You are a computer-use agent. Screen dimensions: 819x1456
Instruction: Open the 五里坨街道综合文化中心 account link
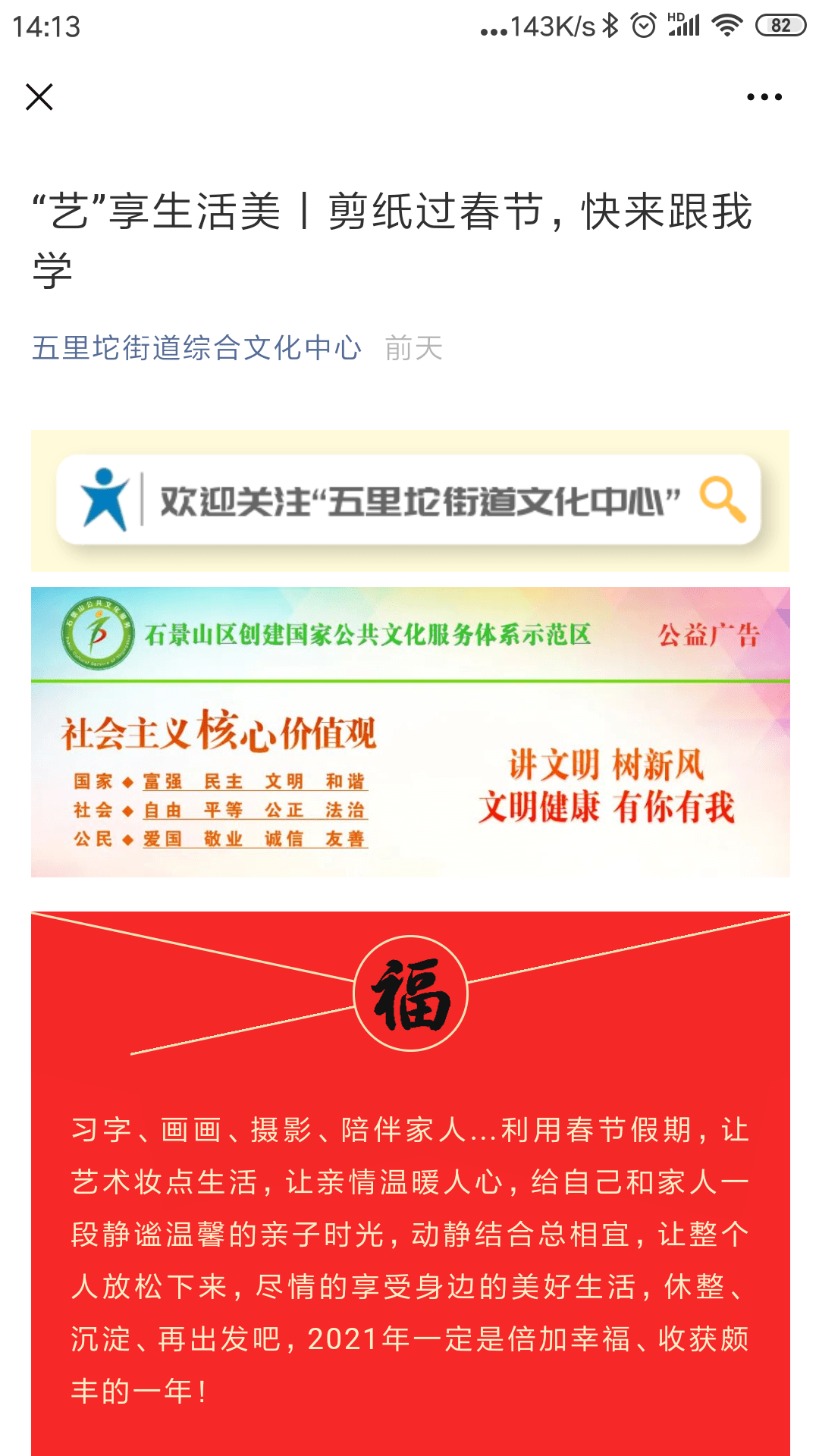196,348
